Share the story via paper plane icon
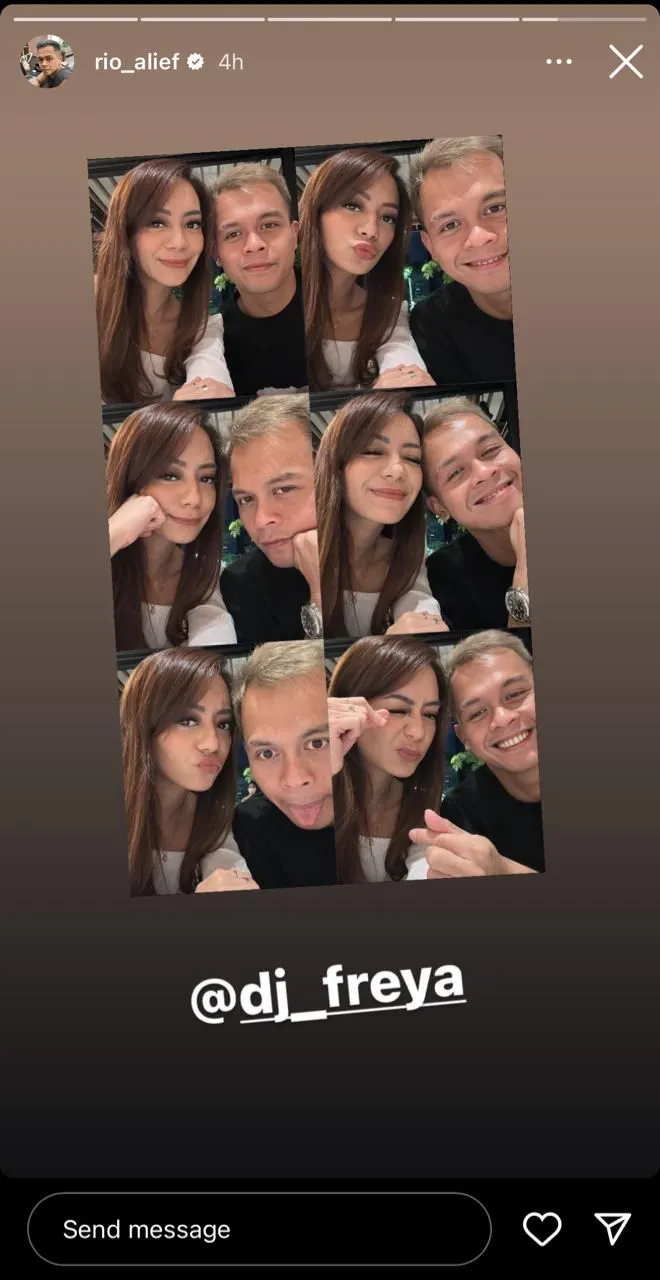660x1280 pixels. point(612,1229)
